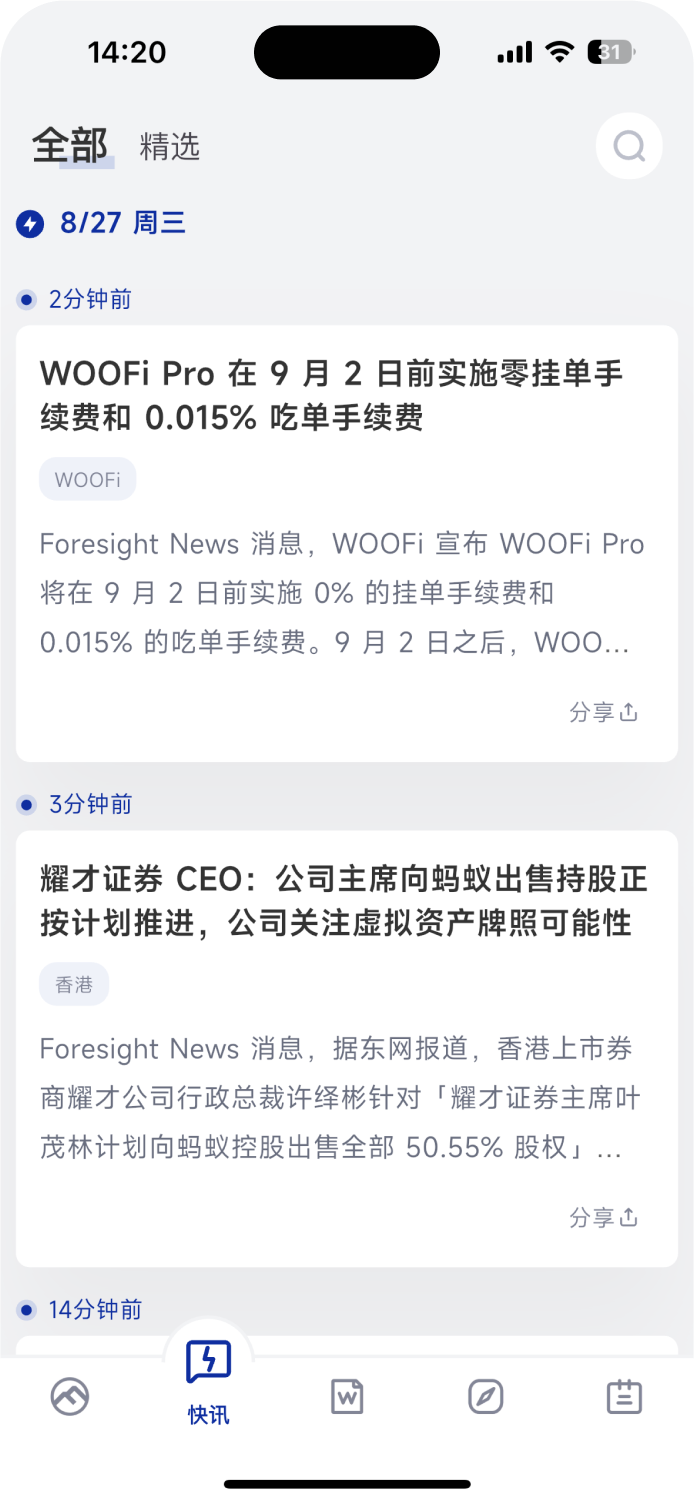Select the 快讯 bottom tab
694x1503 pixels.
click(x=208, y=1384)
